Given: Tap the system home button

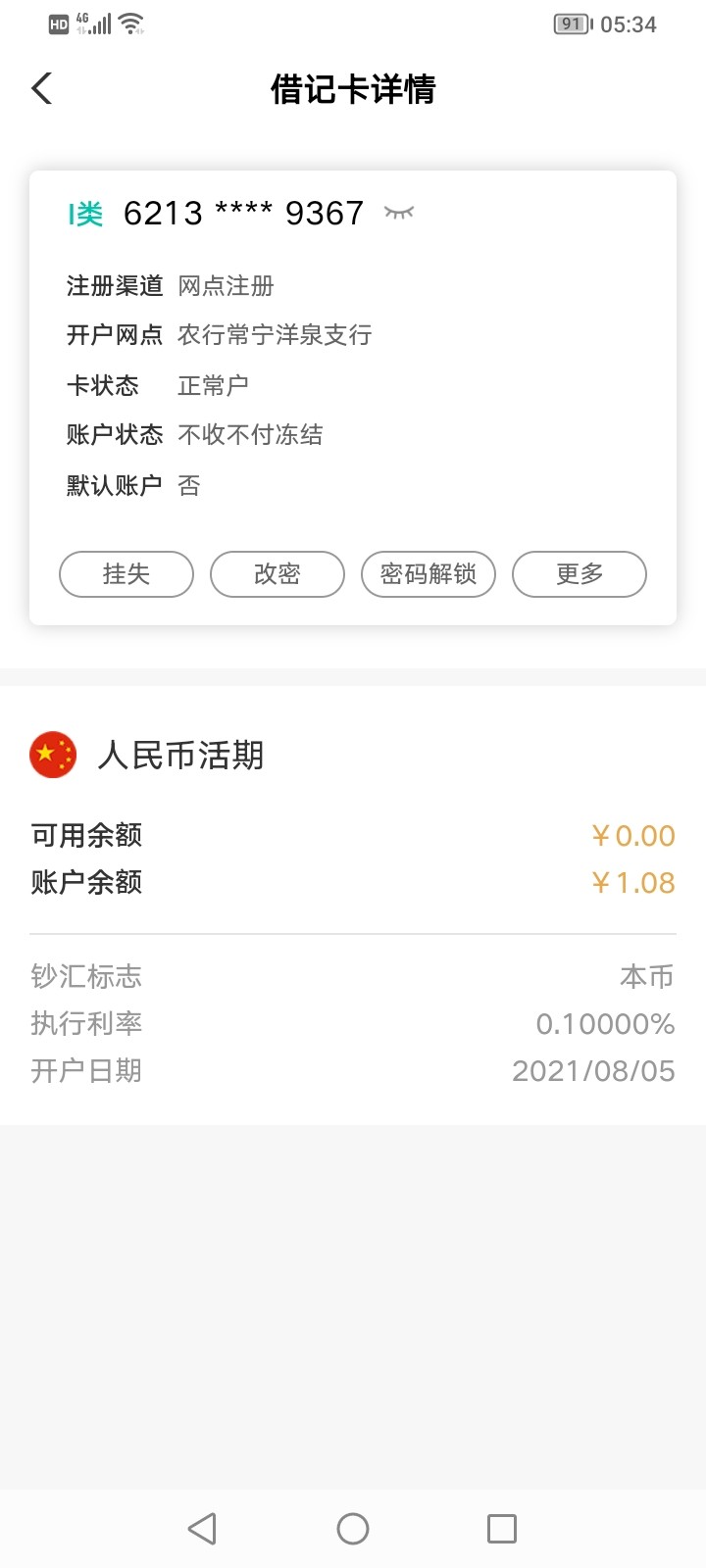Looking at the screenshot, I should 353,1529.
